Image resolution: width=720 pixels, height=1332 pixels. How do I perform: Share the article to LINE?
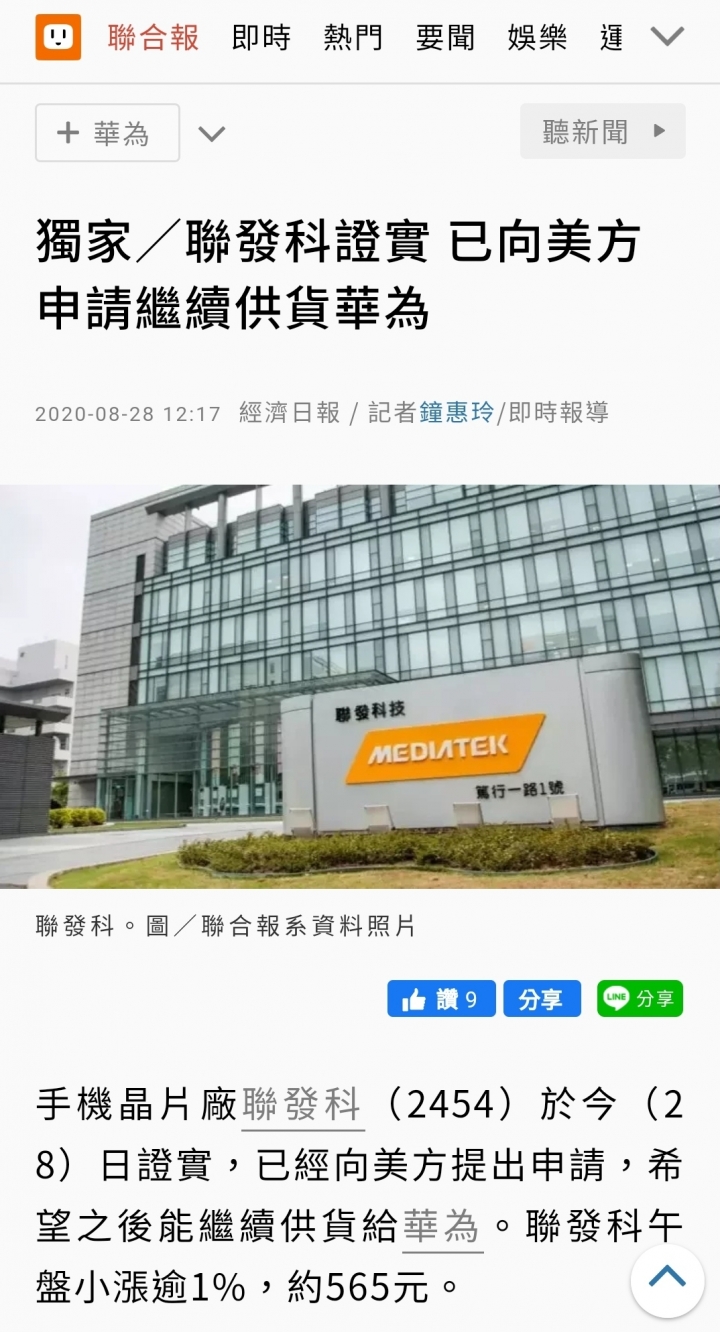coord(640,999)
